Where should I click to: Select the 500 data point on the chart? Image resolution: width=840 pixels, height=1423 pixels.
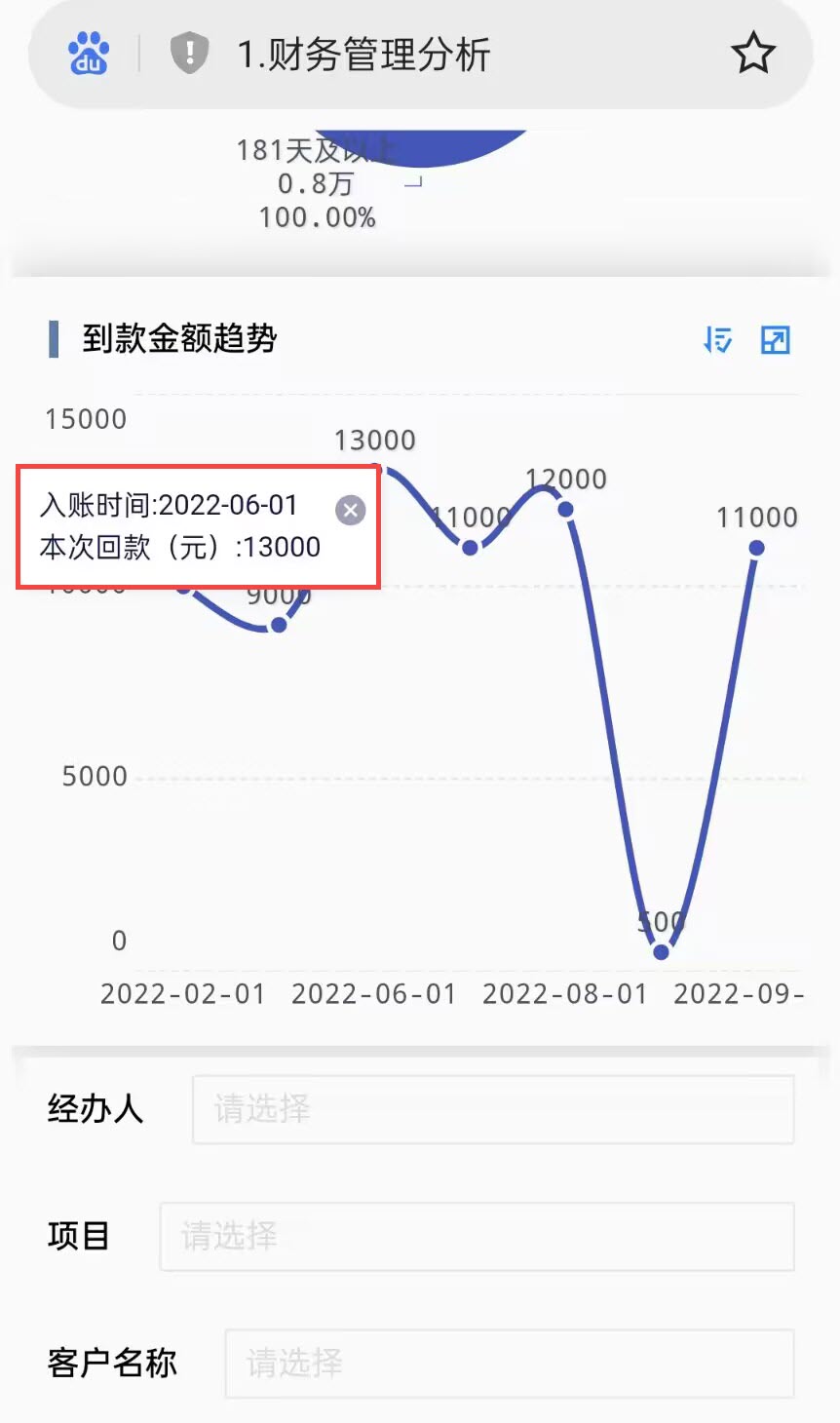click(x=661, y=951)
